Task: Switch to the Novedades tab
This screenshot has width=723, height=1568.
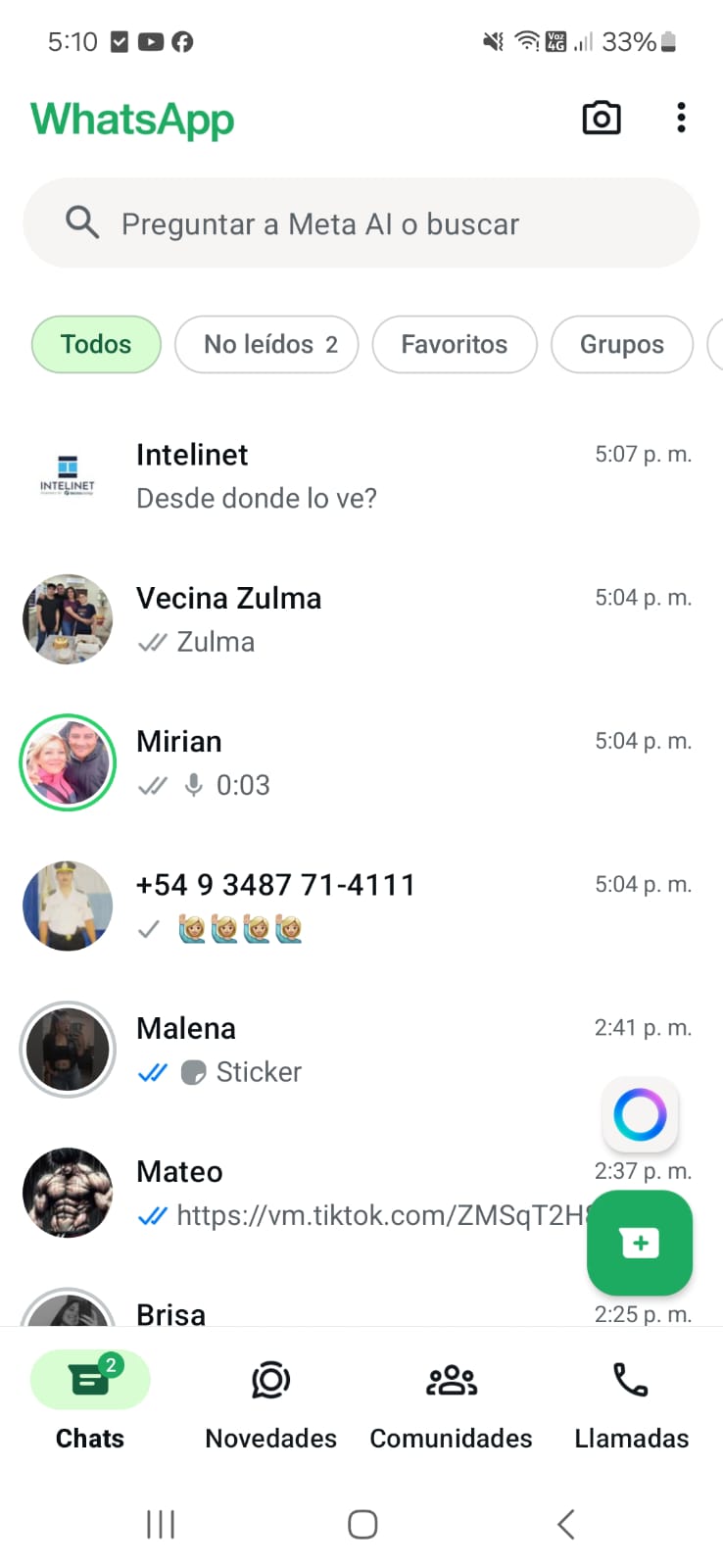Action: [270, 1399]
